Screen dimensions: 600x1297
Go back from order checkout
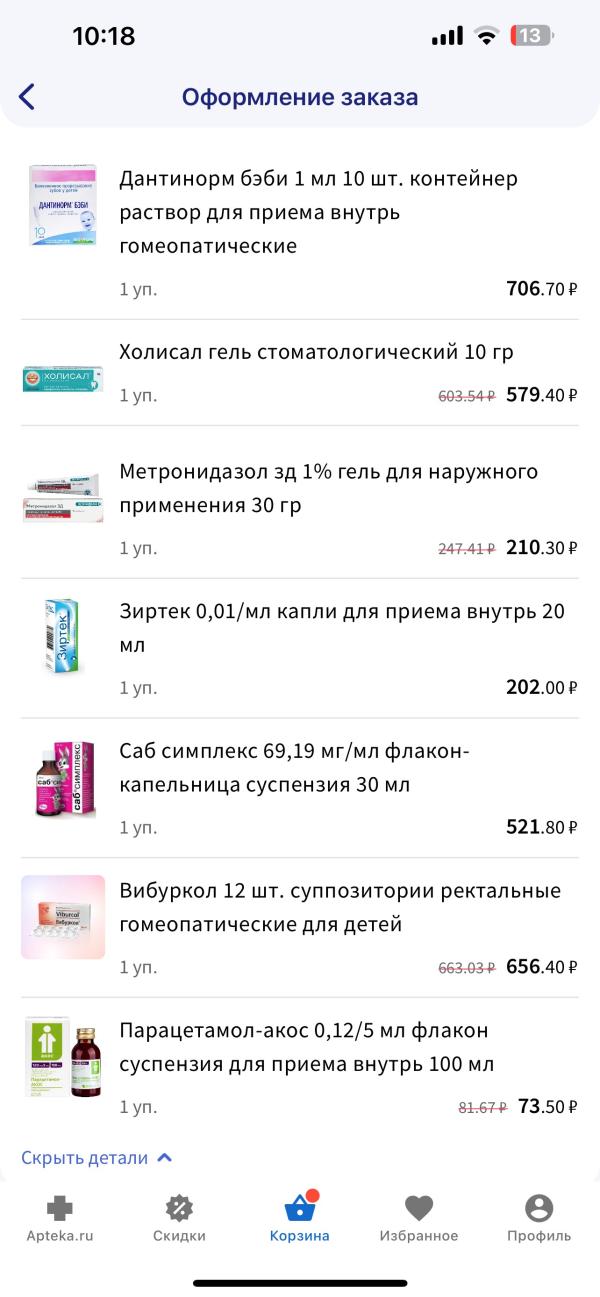27,97
